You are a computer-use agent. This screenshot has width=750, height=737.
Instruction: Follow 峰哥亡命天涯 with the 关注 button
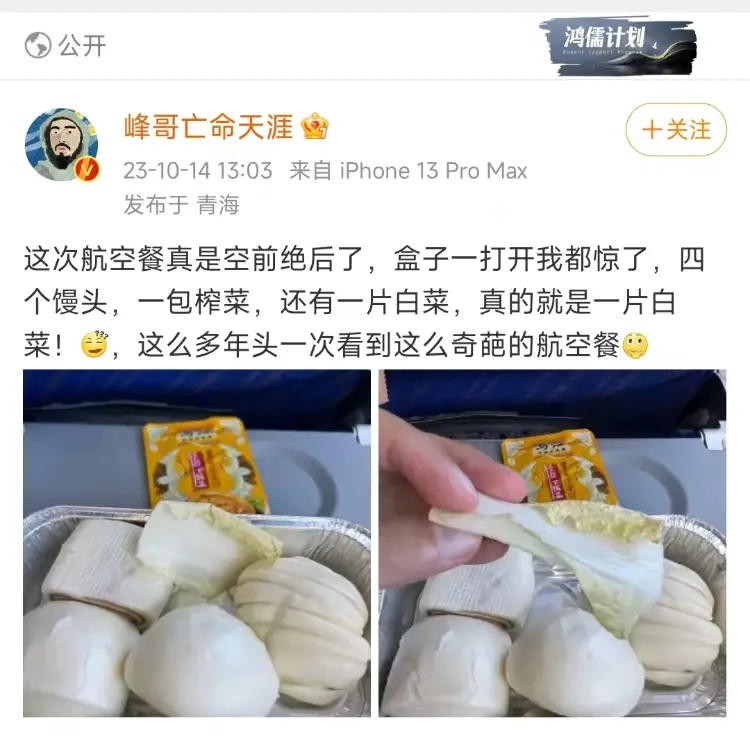coord(676,130)
